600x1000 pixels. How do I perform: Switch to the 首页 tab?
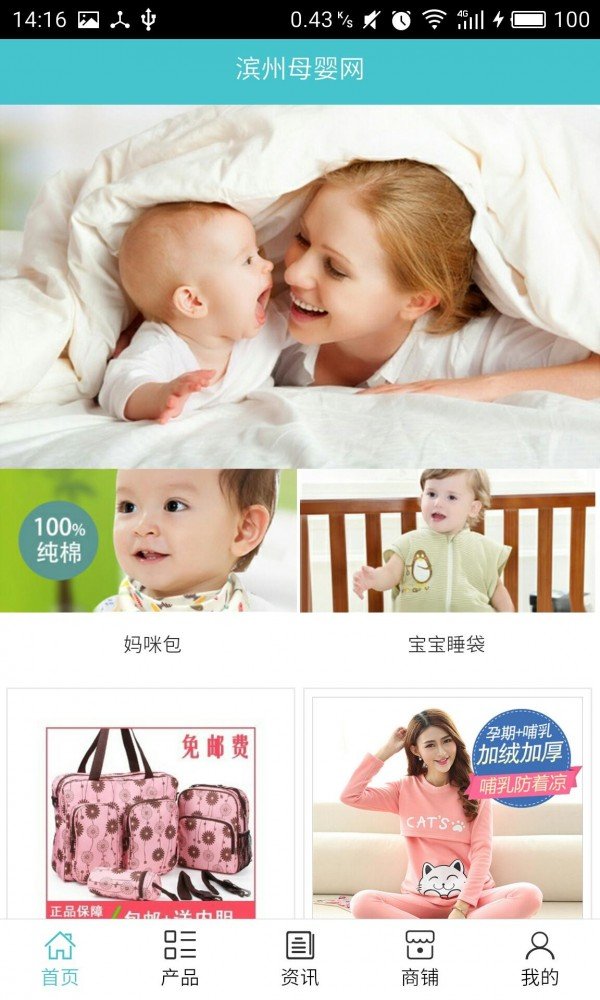(60, 958)
